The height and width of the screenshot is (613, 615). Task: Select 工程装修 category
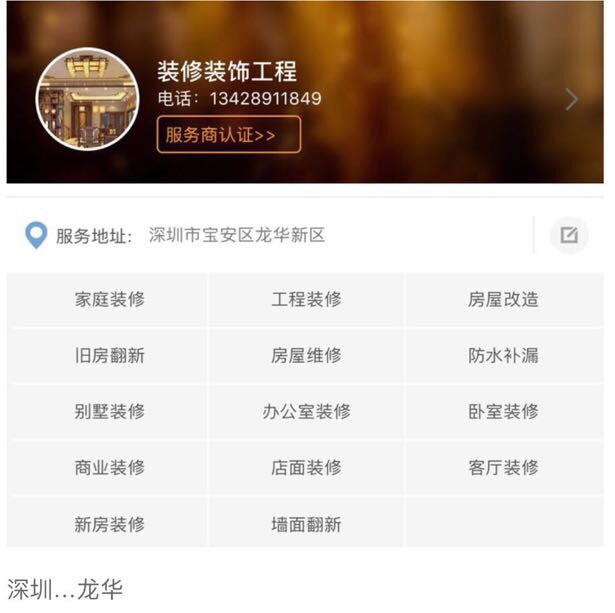coord(306,299)
